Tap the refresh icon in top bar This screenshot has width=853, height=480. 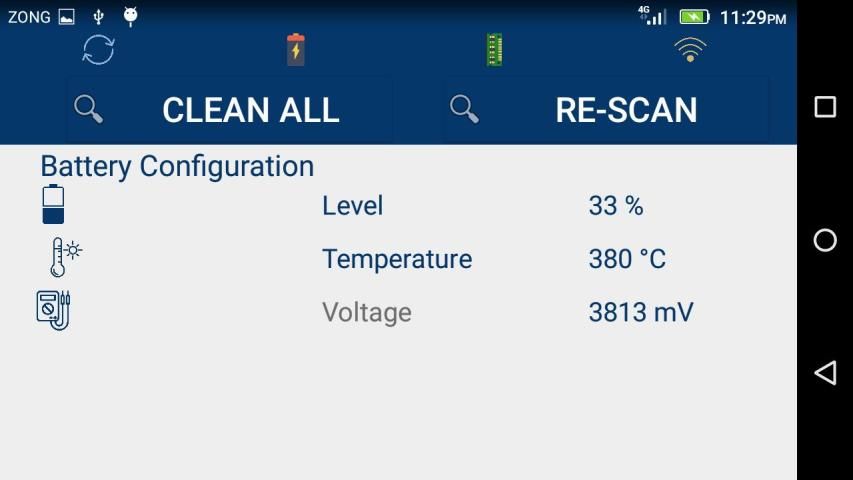click(98, 49)
